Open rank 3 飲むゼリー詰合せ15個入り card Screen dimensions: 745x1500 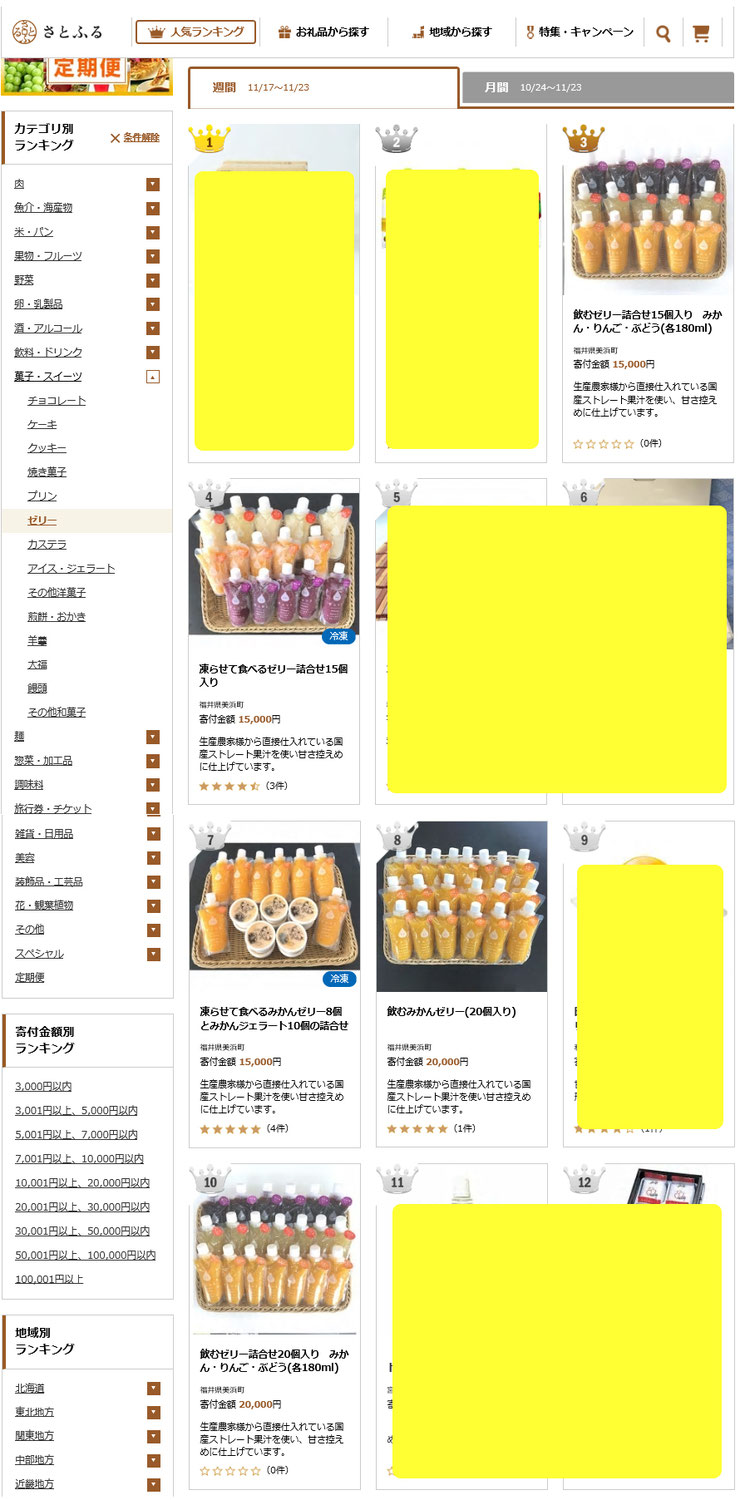647,321
